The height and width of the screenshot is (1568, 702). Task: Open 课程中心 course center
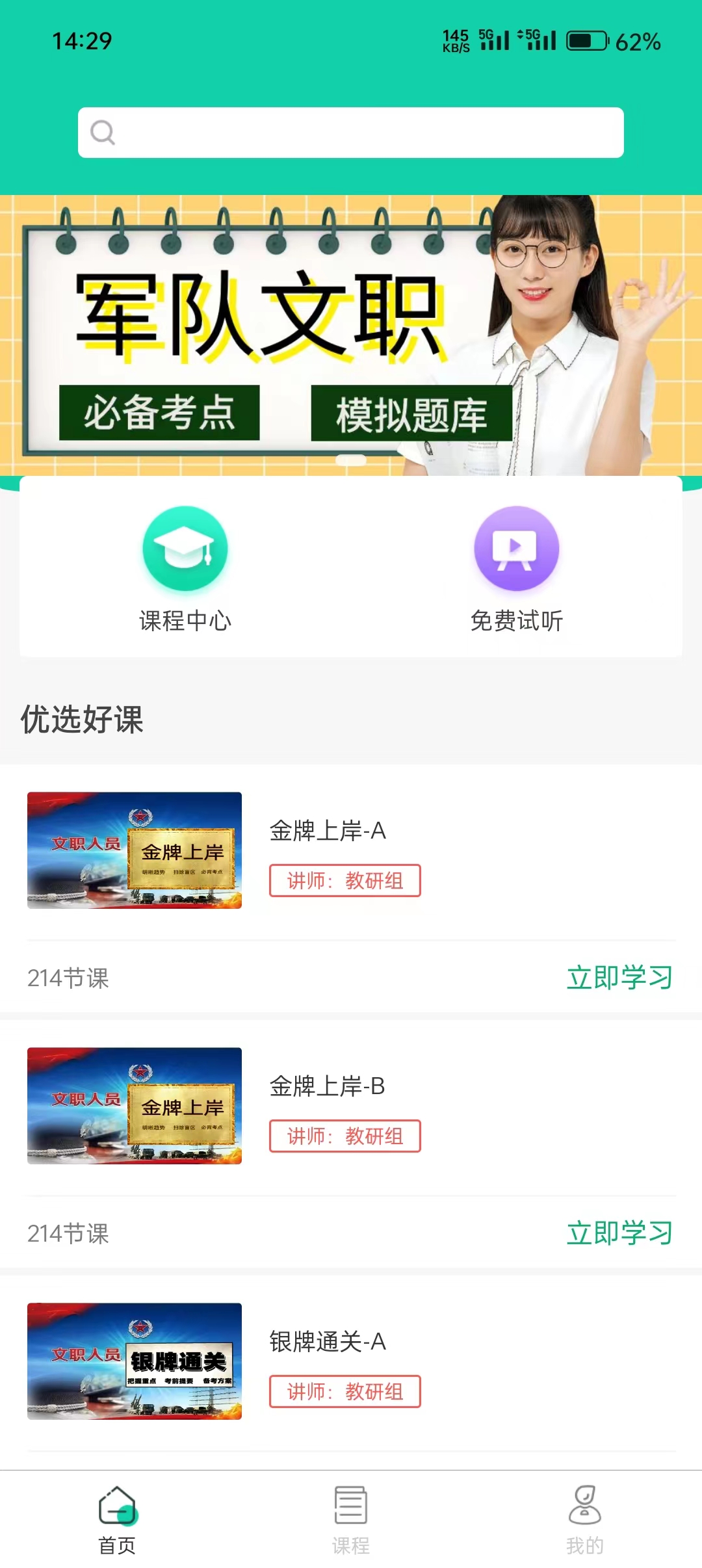click(185, 568)
